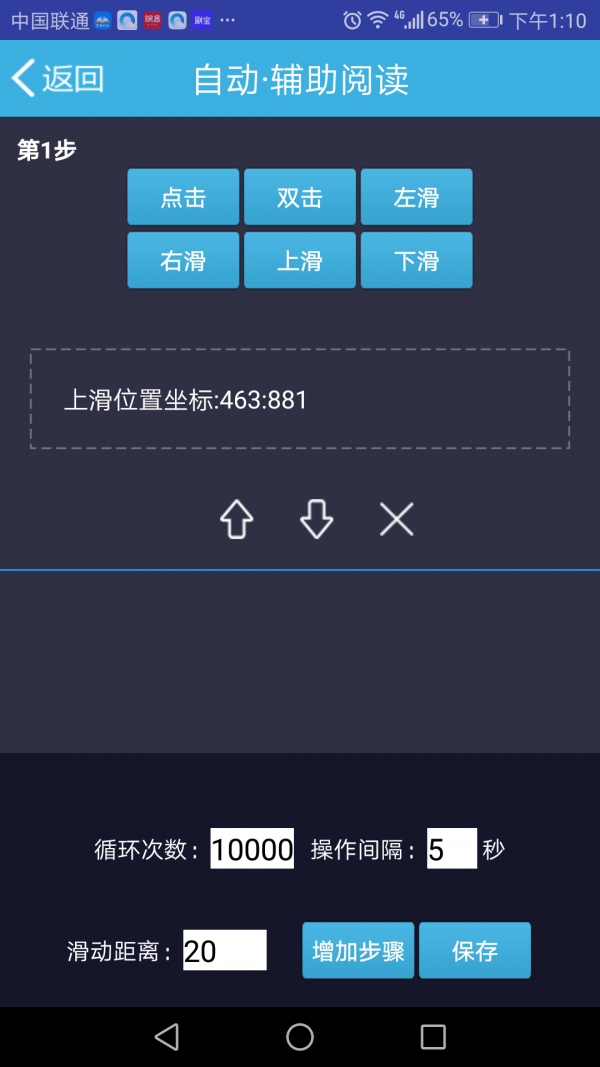Focus the 滑动距离 input field
This screenshot has height=1067, width=600.
click(225, 950)
